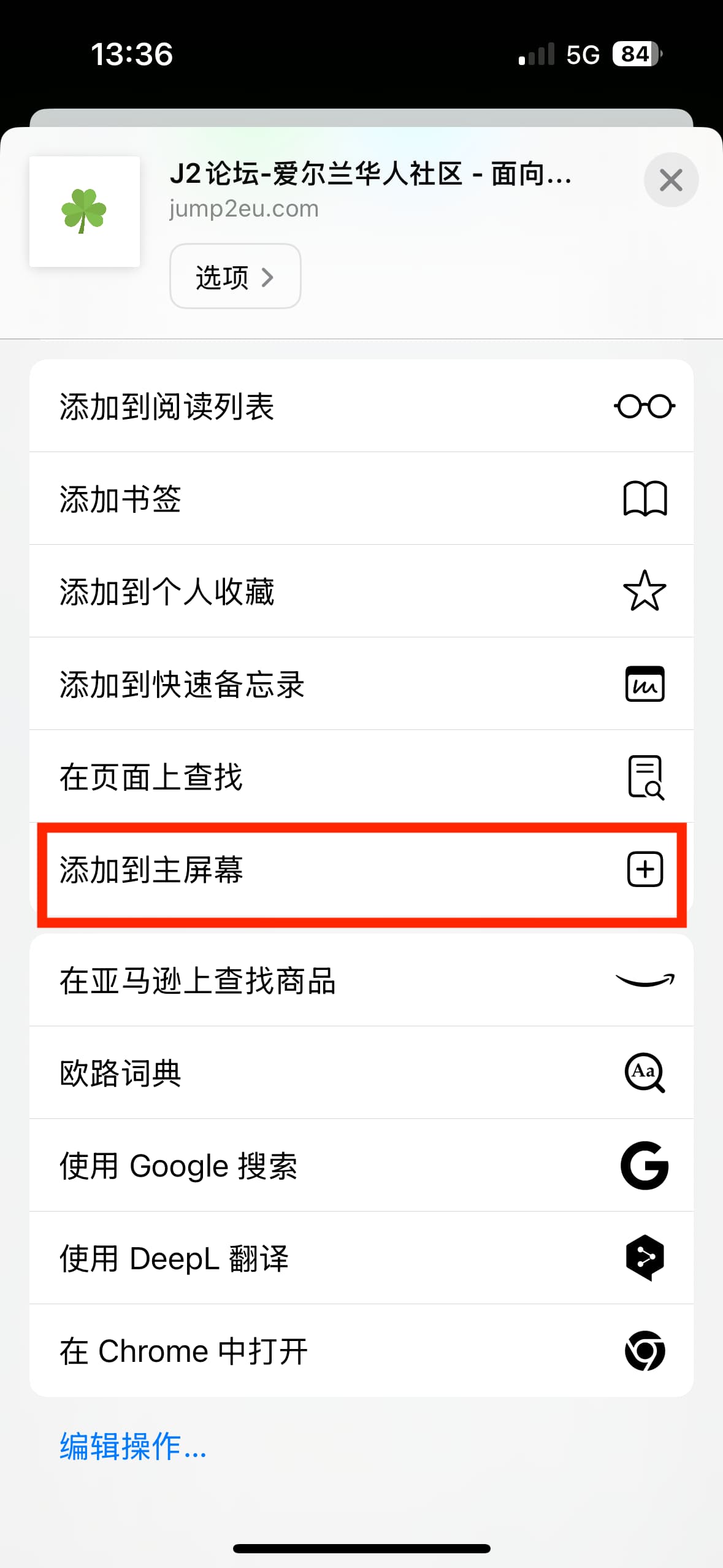Viewport: 723px width, 1568px height.
Task: Tap 添加到主屏幕
Action: point(361,869)
